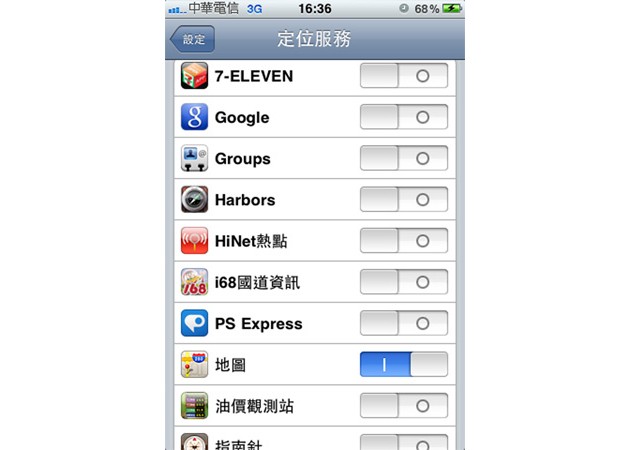
Task: Go back to 設定 settings
Action: point(192,40)
